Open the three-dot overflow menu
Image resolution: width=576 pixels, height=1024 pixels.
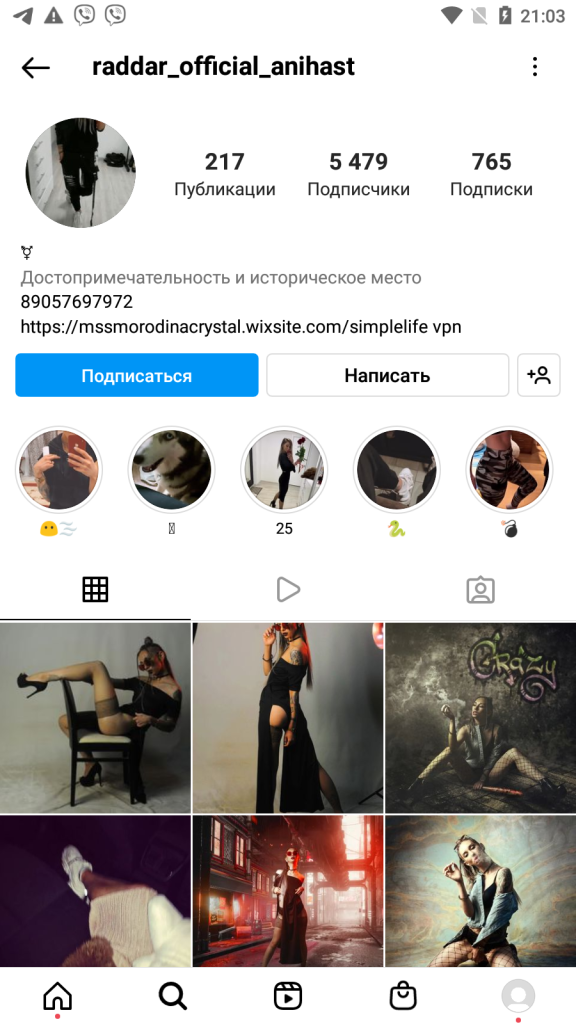point(535,67)
